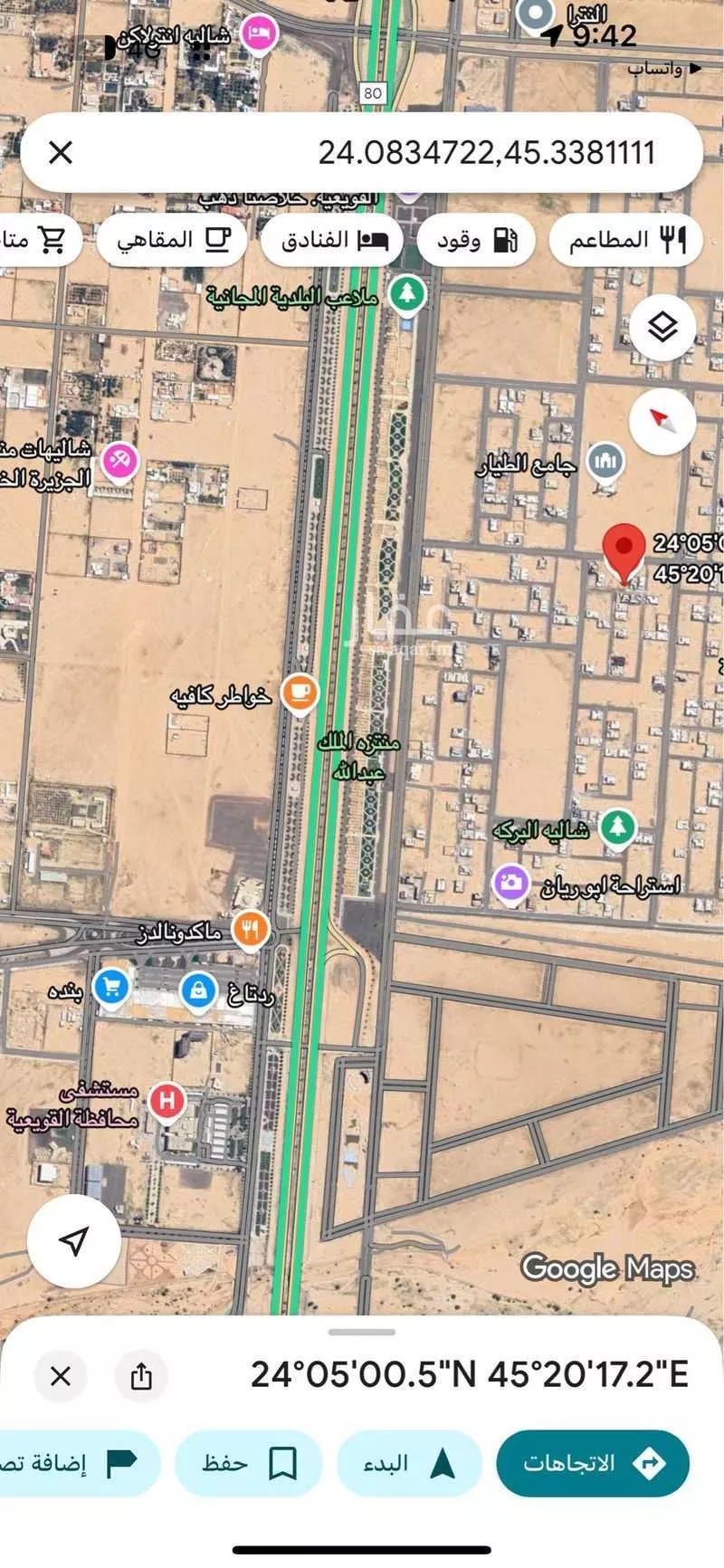This screenshot has width=724, height=1568.
Task: Tap the خواطر كافيه coffee cup marker
Action: [x=300, y=693]
